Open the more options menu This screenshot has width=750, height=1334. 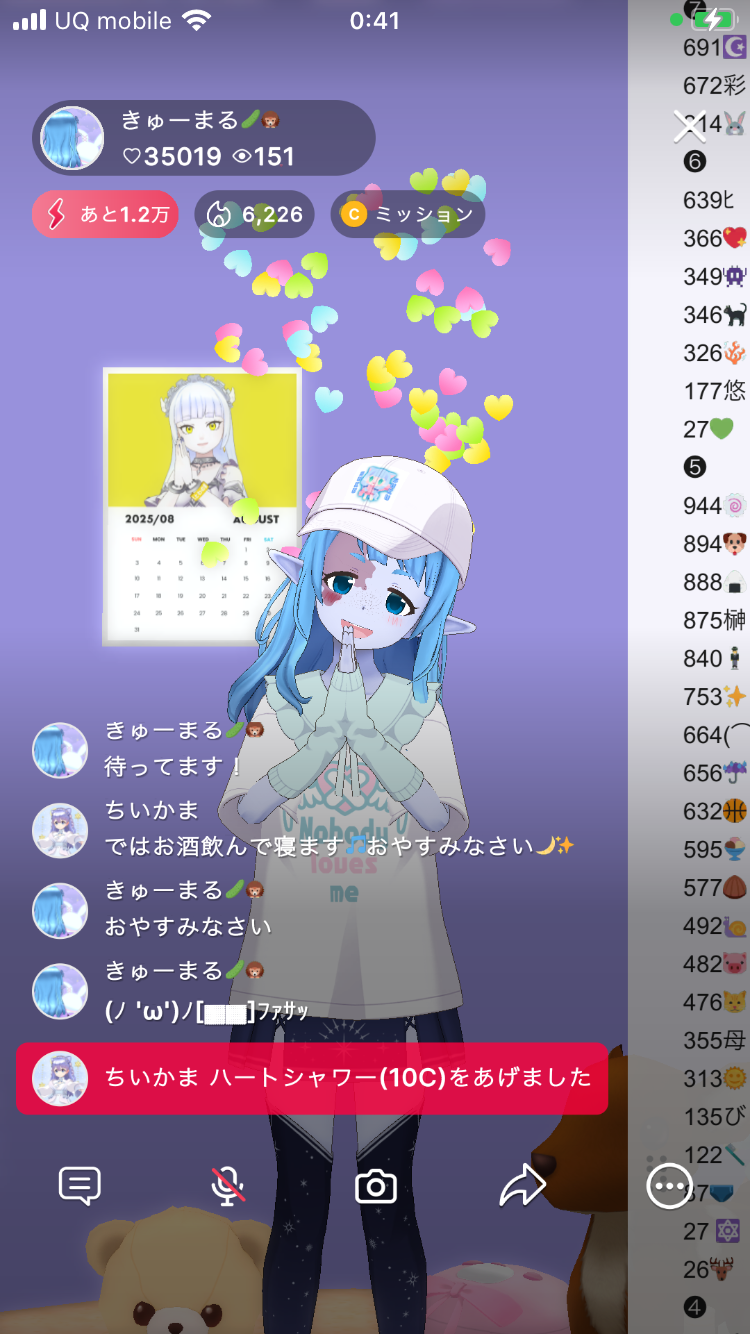tap(669, 1186)
